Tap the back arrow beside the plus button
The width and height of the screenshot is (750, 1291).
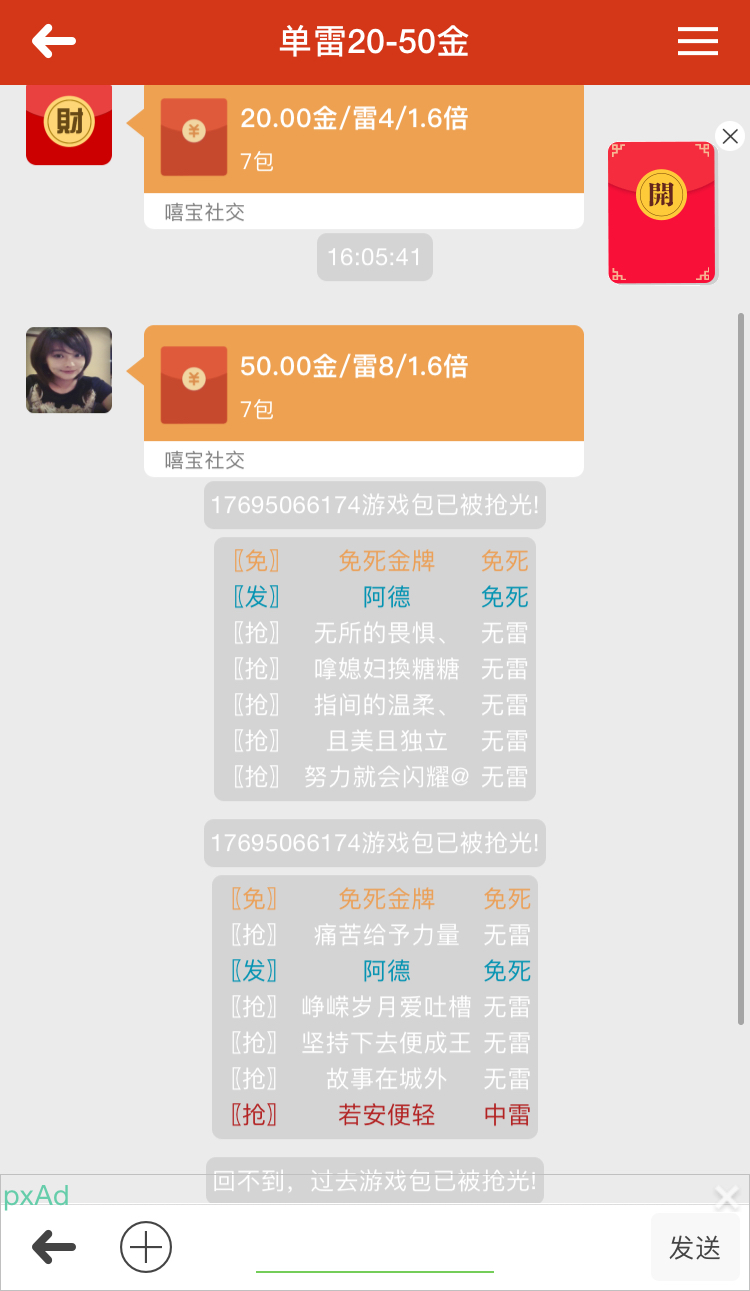[x=53, y=1246]
